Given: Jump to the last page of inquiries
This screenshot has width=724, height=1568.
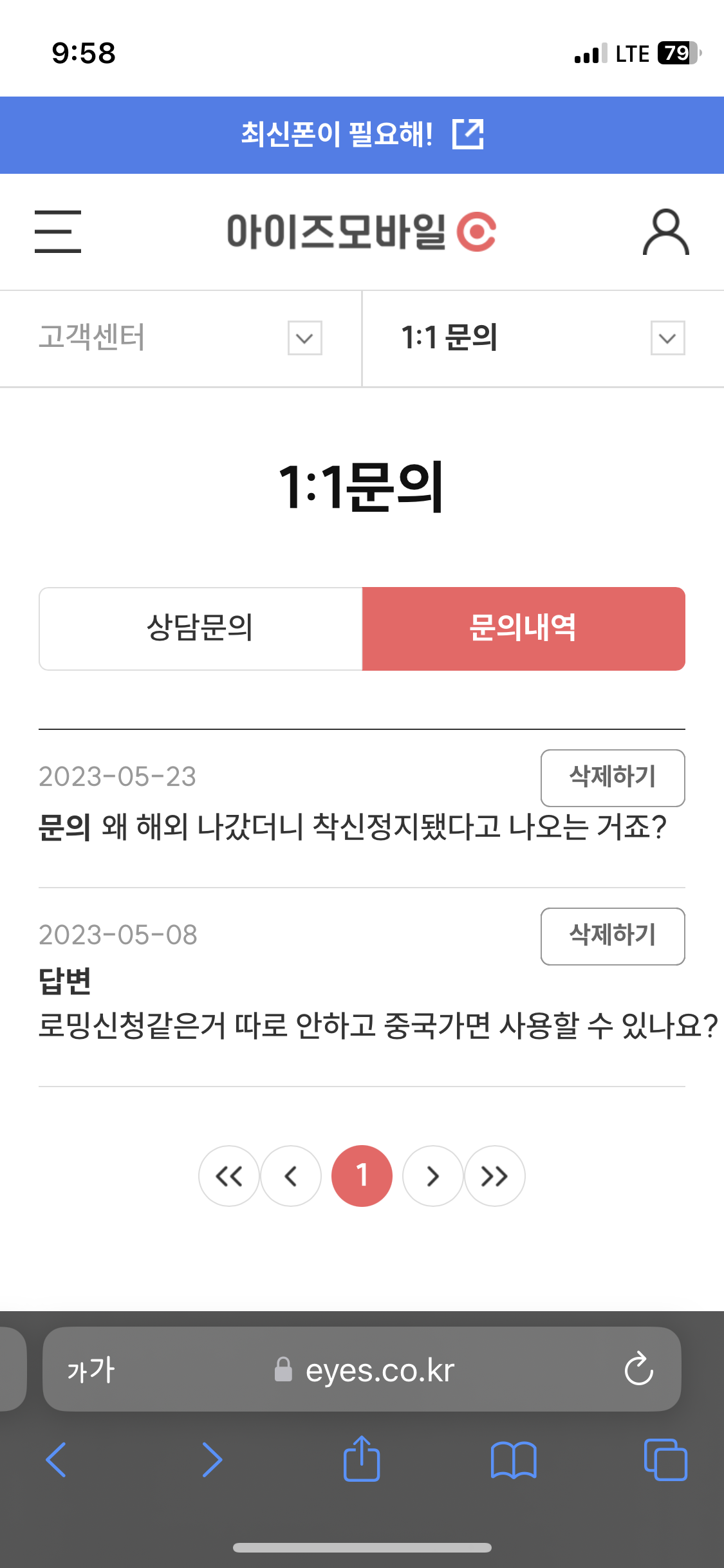Looking at the screenshot, I should pyautogui.click(x=495, y=1176).
